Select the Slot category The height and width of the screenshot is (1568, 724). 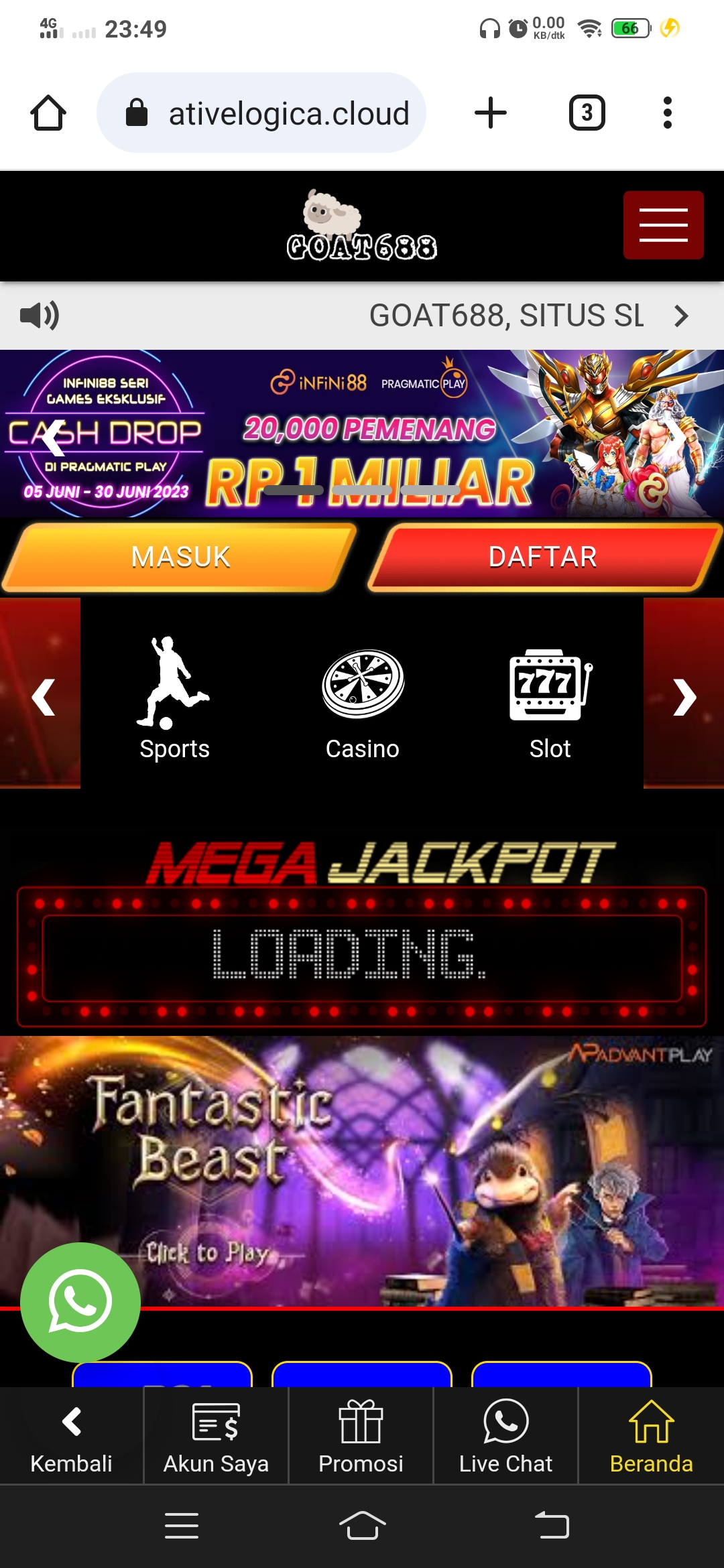click(x=550, y=697)
